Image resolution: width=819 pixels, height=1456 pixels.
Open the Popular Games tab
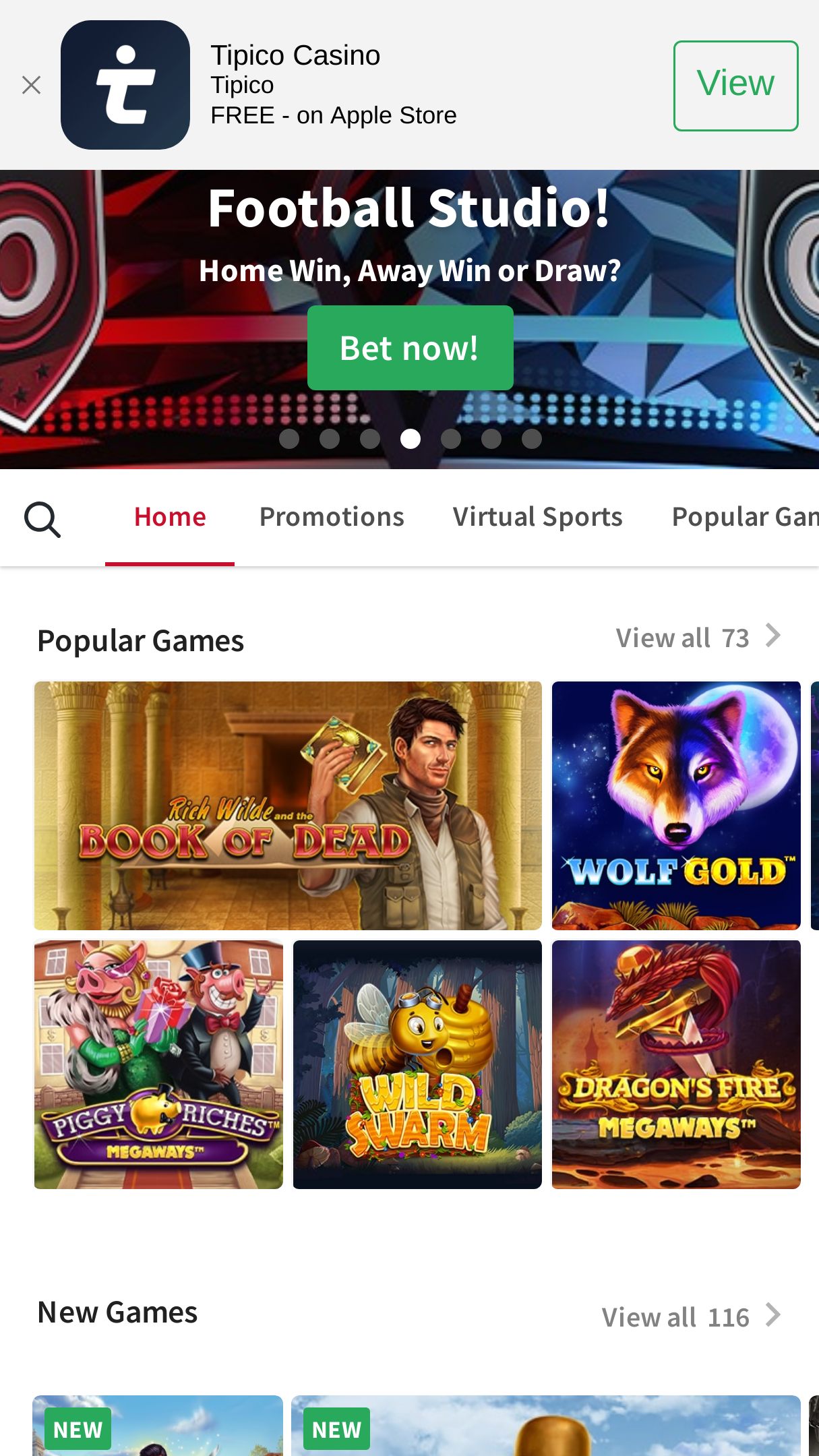pyautogui.click(x=745, y=517)
